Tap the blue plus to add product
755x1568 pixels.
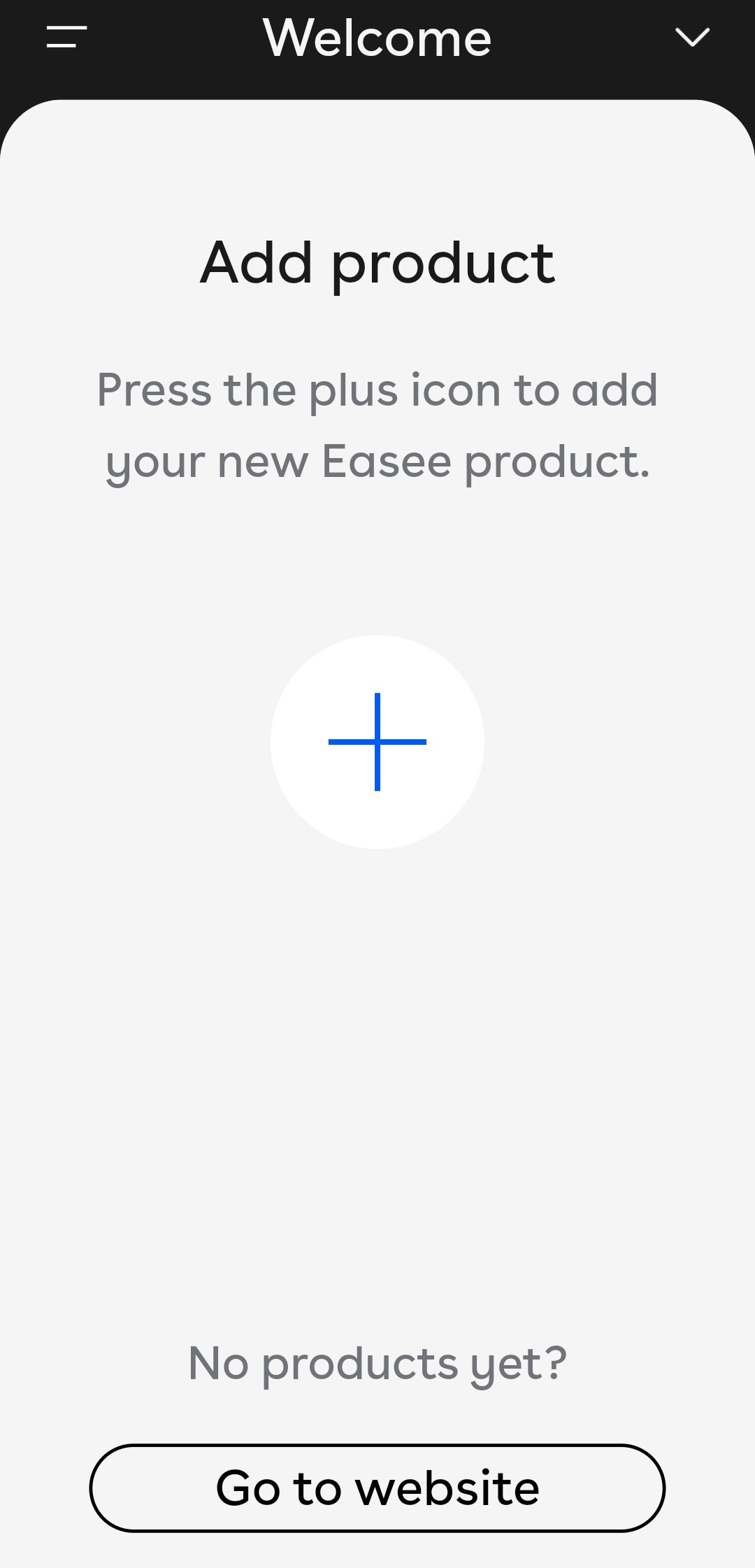click(x=377, y=742)
